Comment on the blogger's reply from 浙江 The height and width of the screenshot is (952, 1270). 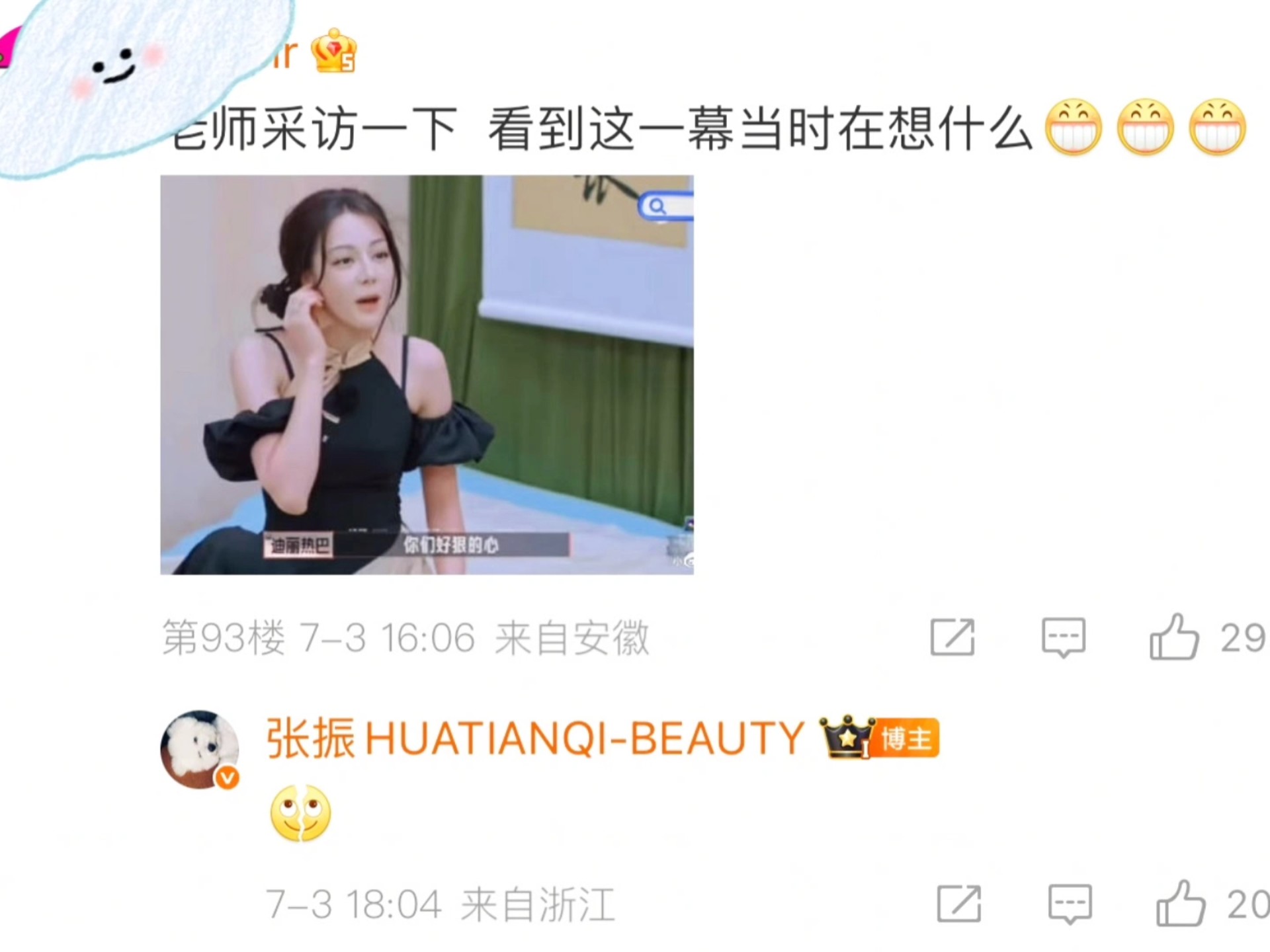pyautogui.click(x=1070, y=904)
